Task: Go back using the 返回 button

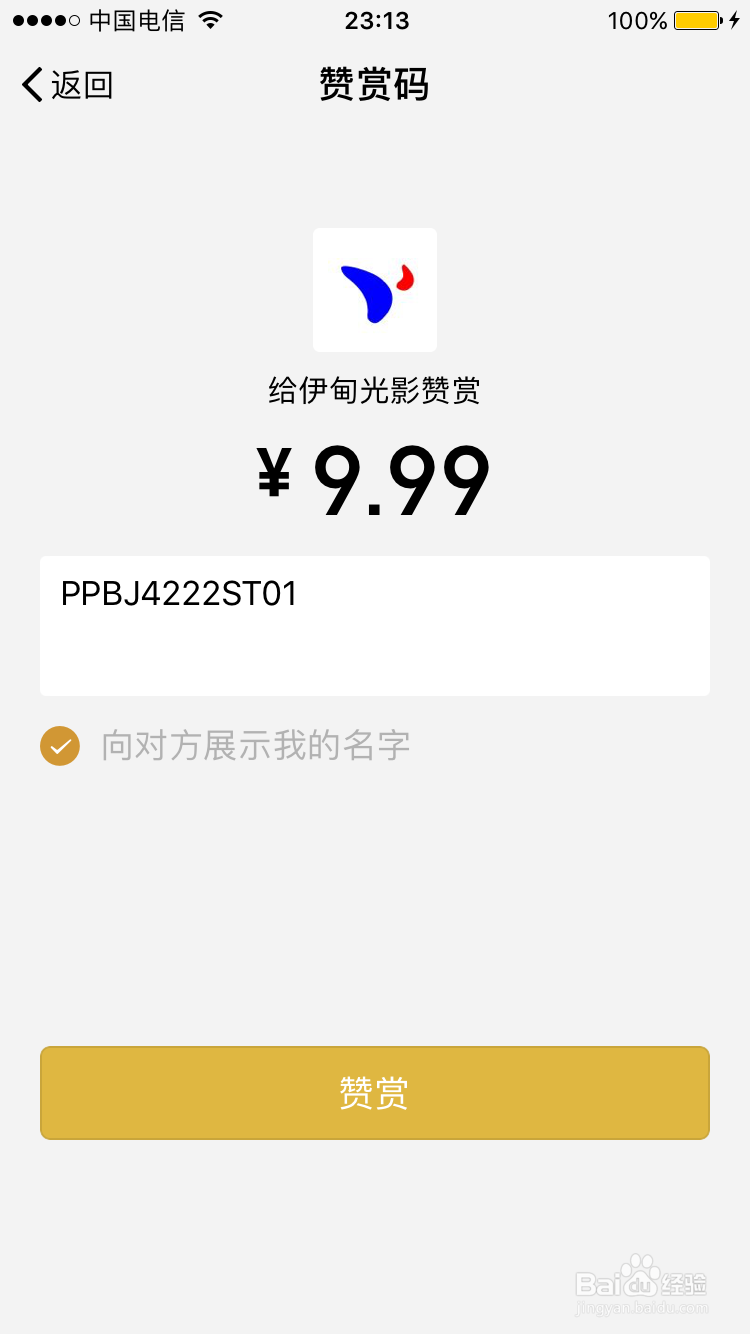Action: [x=67, y=85]
